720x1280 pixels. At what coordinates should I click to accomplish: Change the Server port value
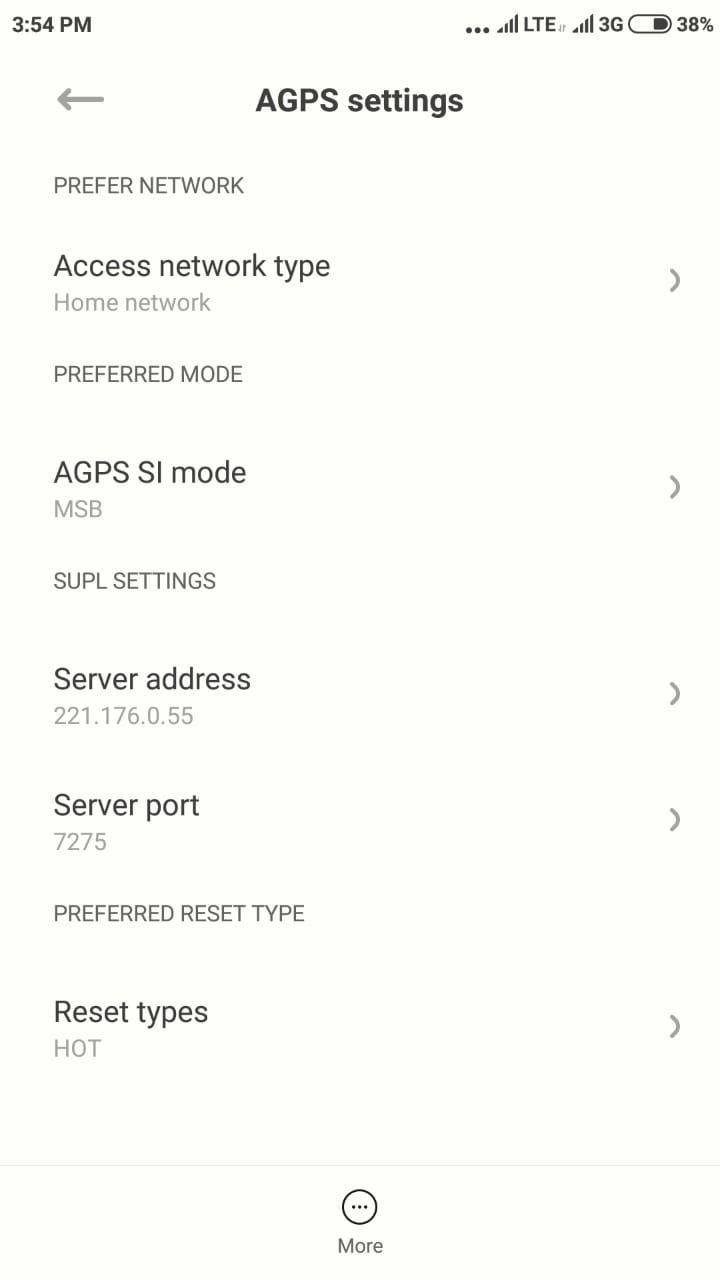tap(360, 821)
